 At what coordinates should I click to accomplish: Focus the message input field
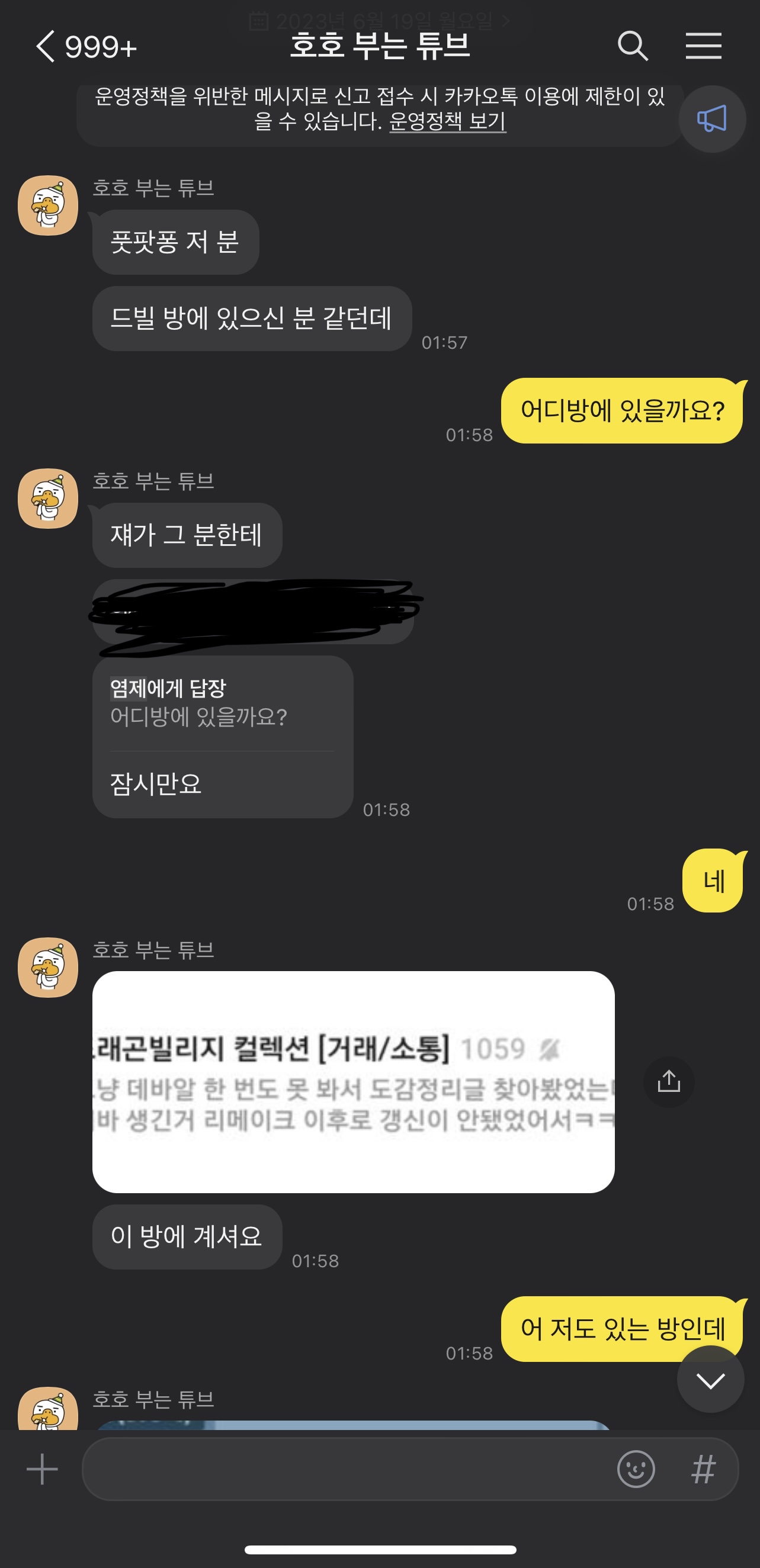[347, 1469]
